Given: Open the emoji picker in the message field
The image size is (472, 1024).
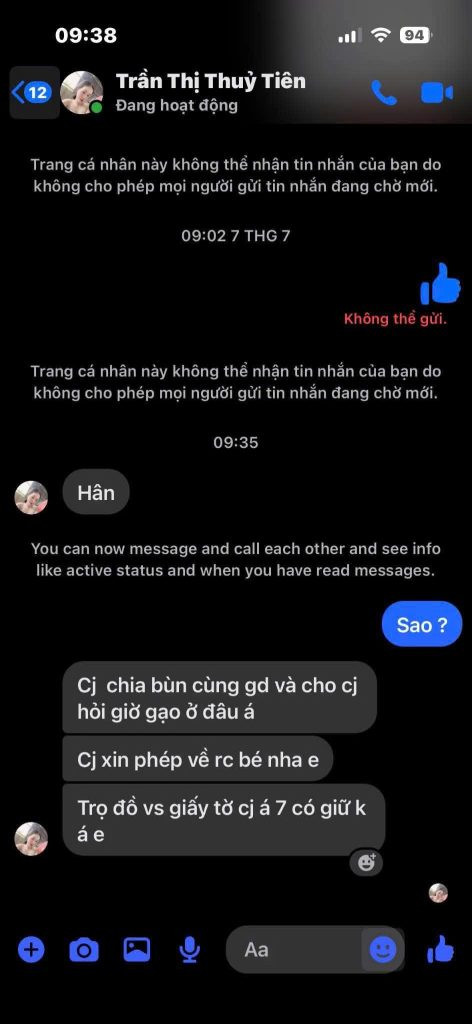Looking at the screenshot, I should 383,949.
